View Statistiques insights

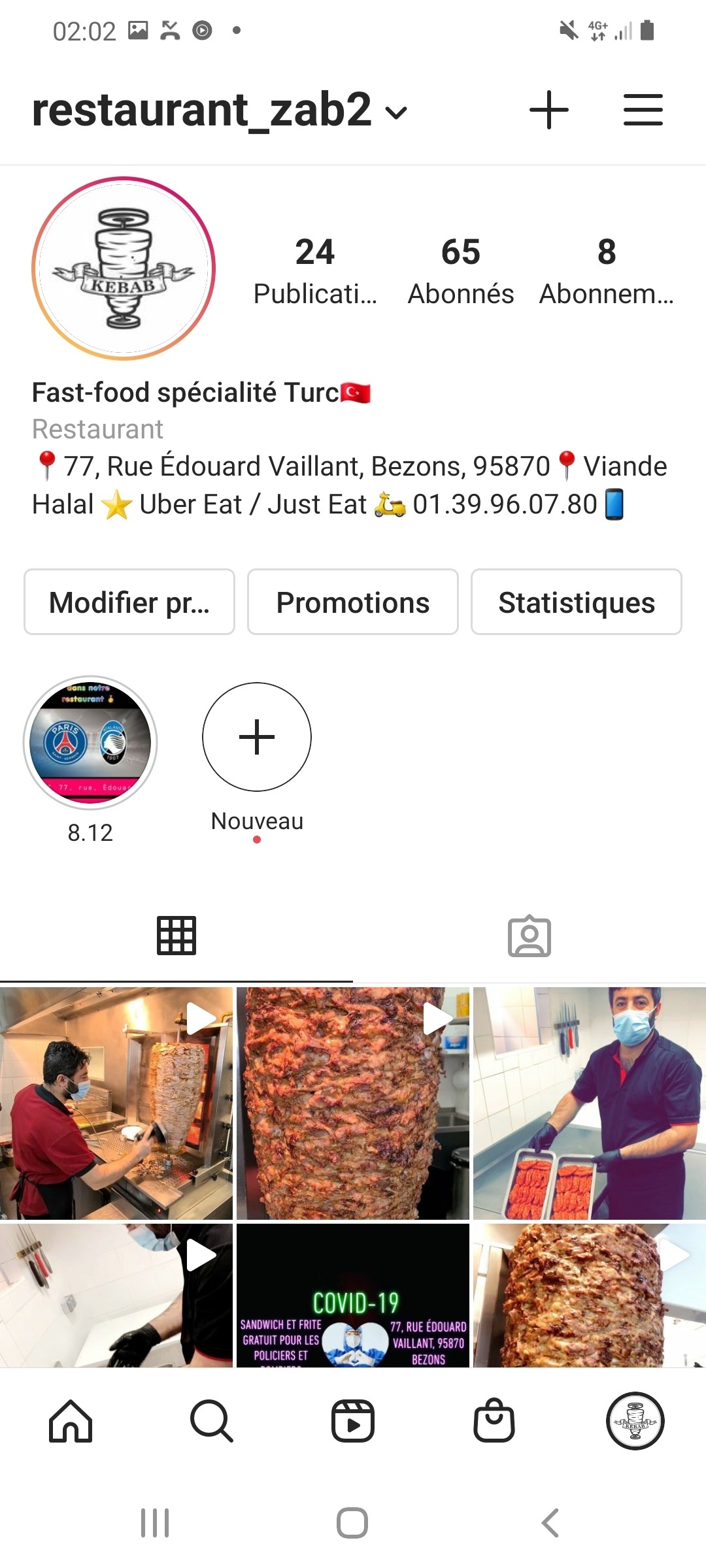(x=576, y=602)
